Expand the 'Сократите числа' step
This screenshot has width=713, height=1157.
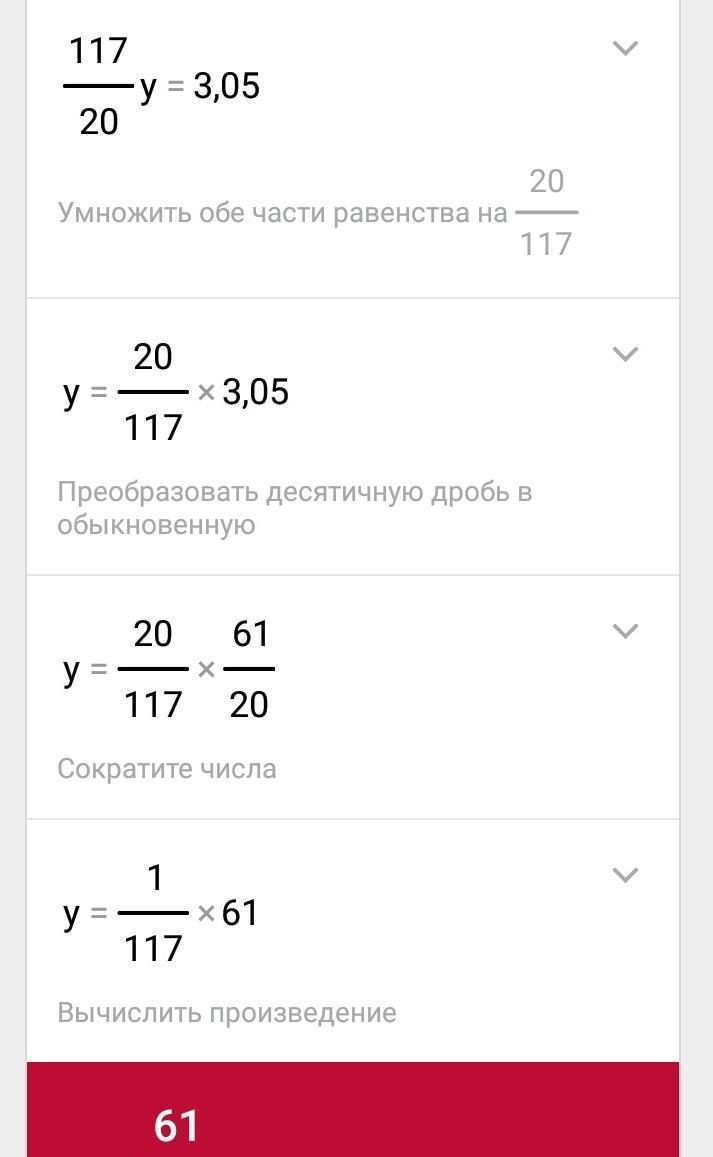pos(625,631)
